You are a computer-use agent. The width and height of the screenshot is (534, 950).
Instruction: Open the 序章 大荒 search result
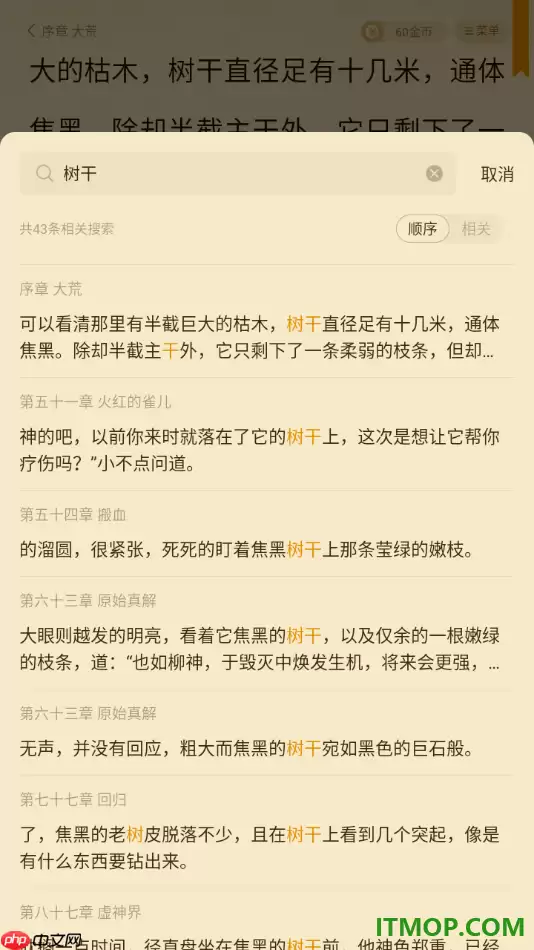point(267,322)
